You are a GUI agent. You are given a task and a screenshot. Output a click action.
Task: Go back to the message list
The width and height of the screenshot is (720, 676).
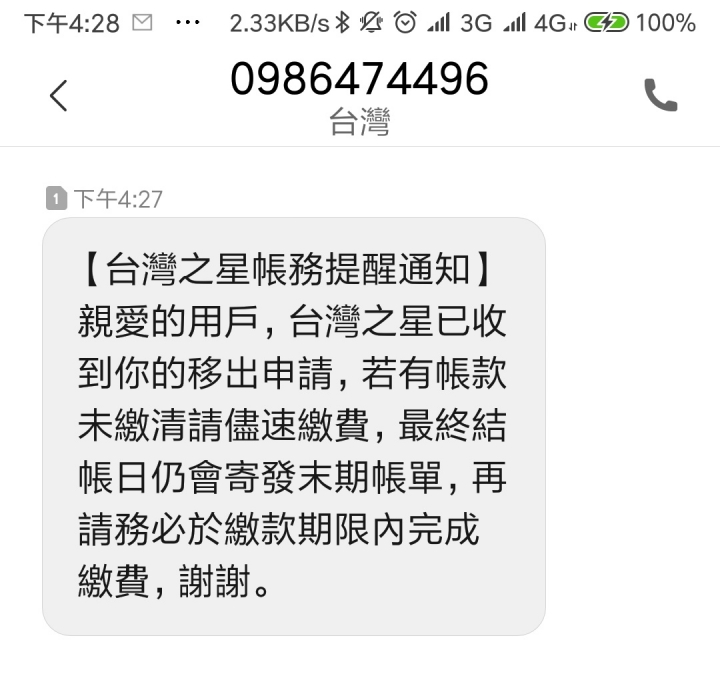point(58,96)
